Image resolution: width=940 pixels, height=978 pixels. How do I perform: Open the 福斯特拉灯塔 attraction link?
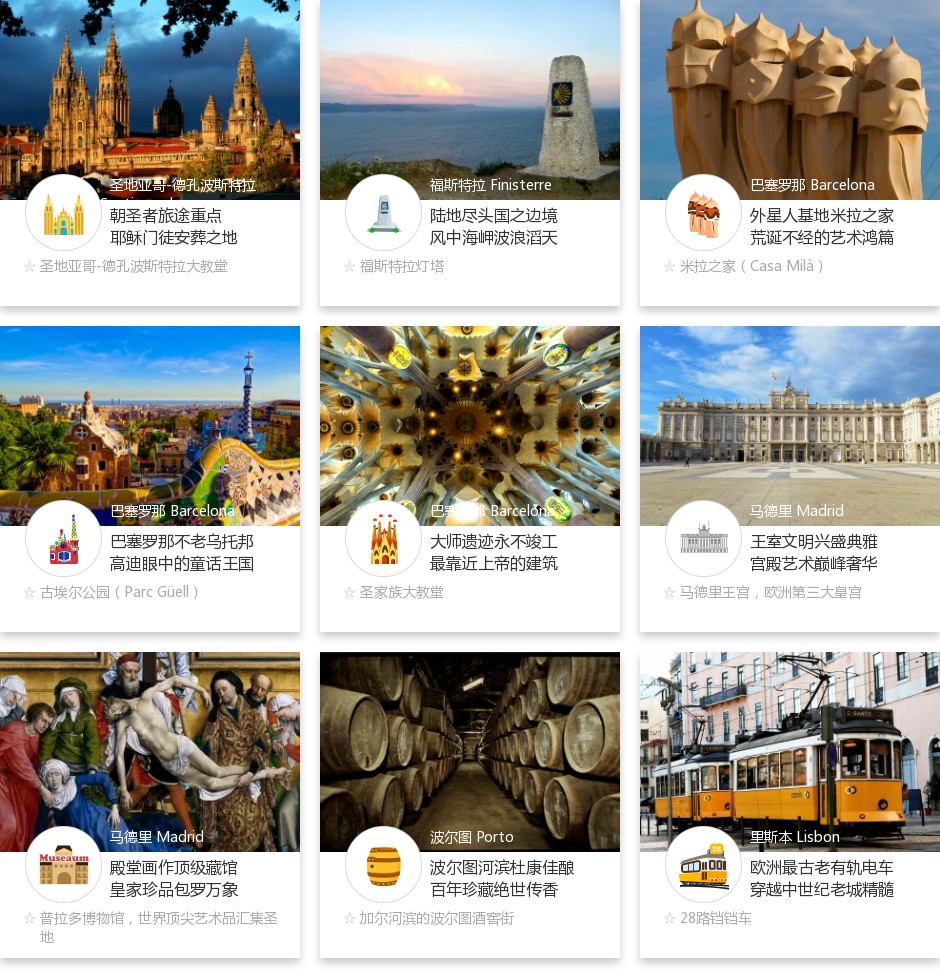tap(402, 266)
